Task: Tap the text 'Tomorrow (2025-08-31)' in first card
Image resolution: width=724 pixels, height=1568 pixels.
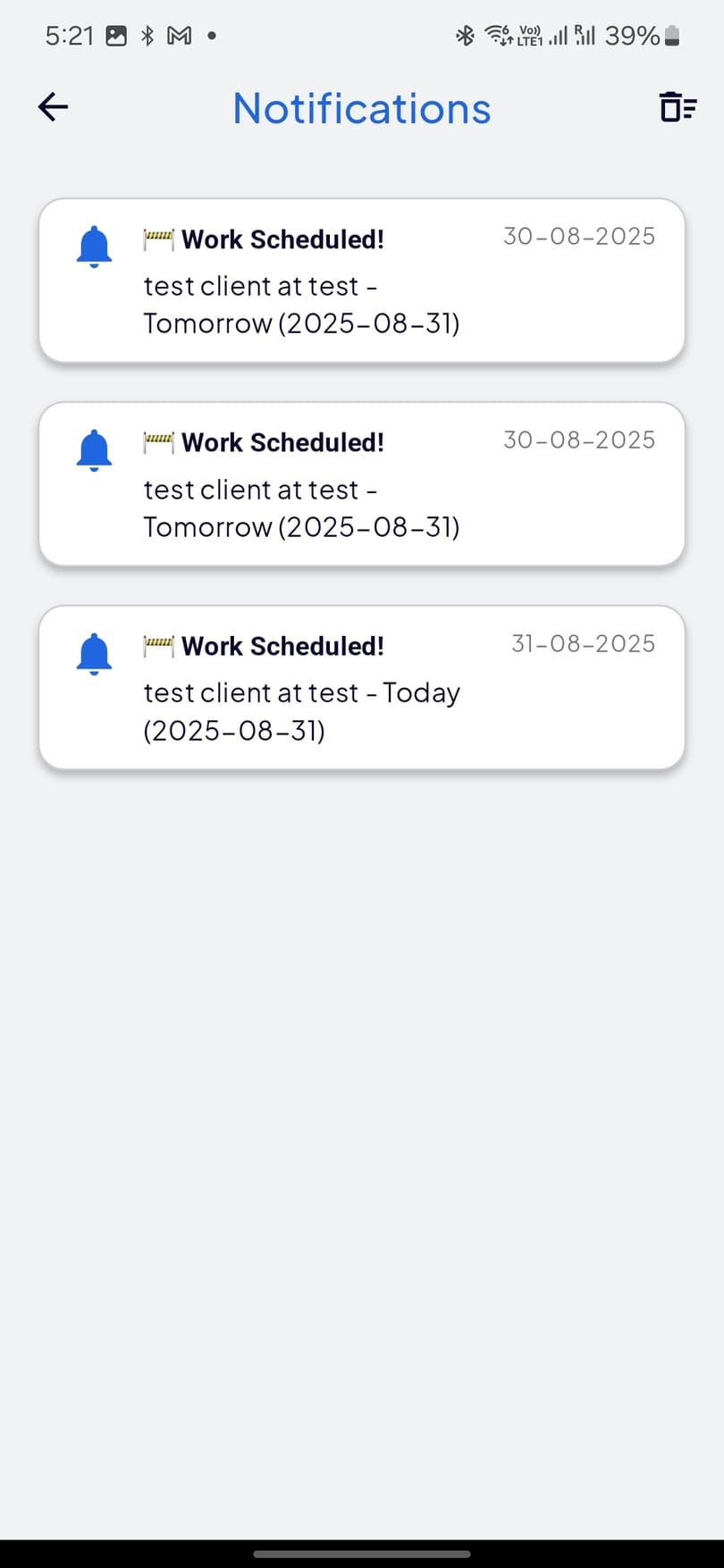Action: (x=301, y=323)
